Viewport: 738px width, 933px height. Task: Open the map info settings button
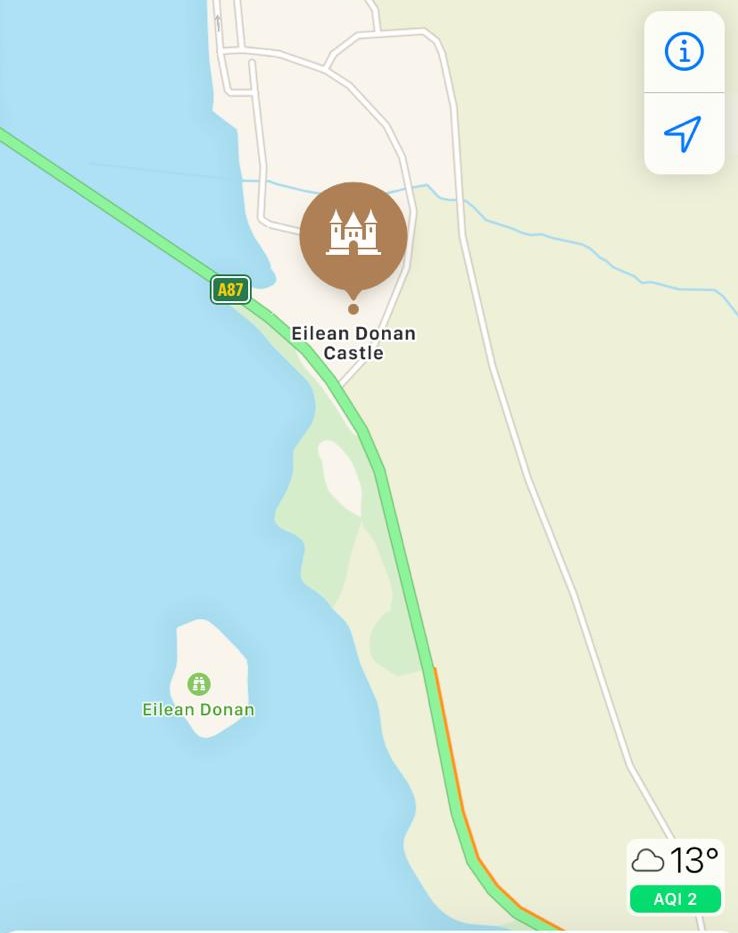[x=684, y=51]
